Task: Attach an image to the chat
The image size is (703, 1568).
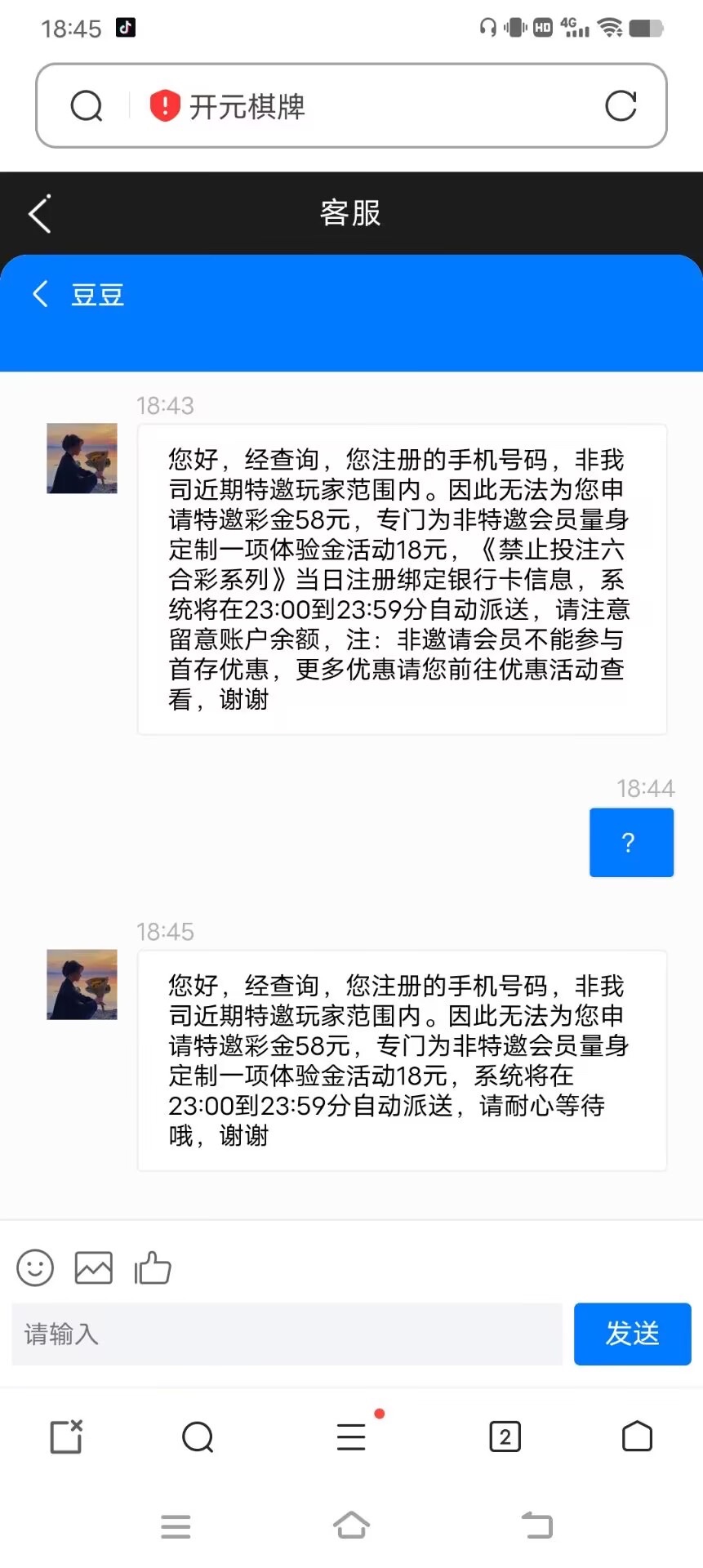Action: (94, 1268)
